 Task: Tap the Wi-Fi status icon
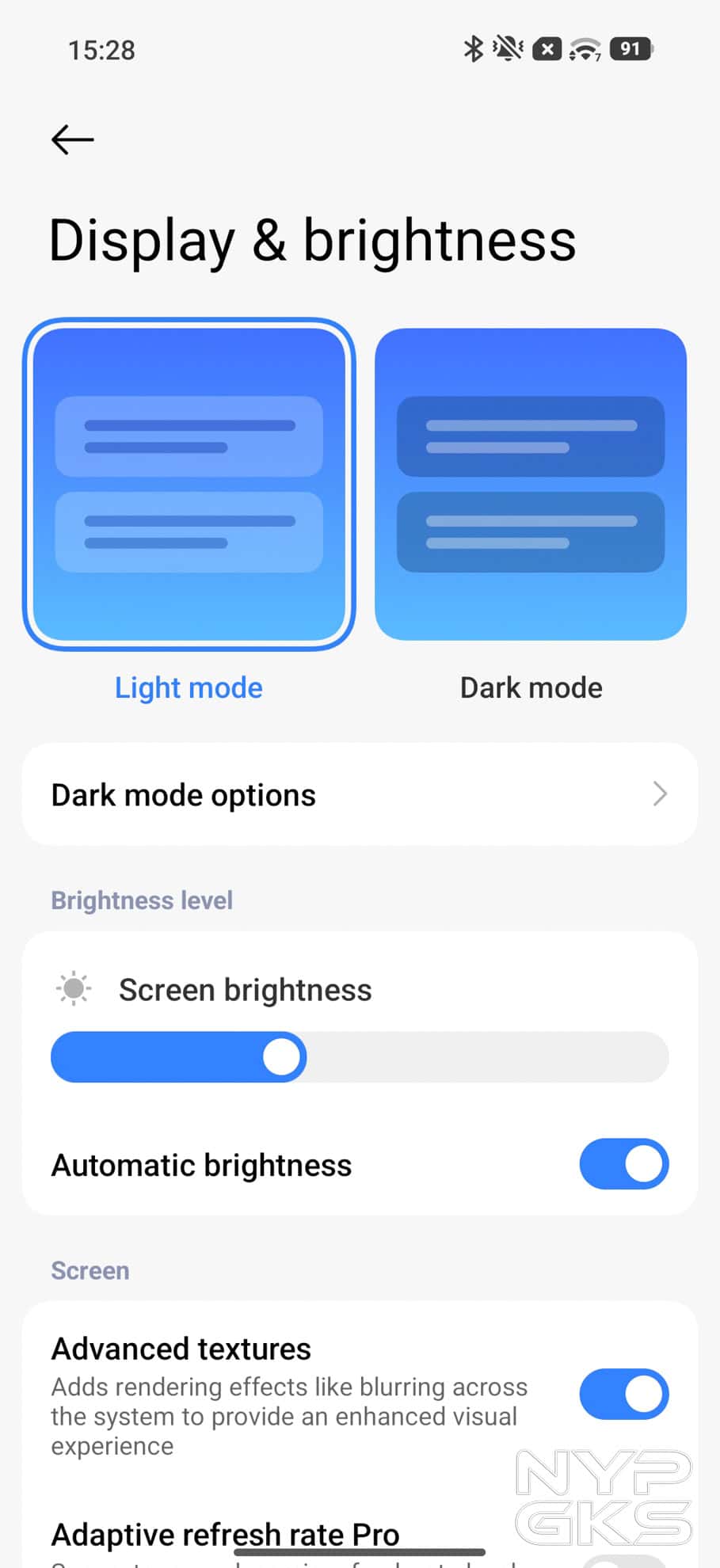[x=584, y=48]
